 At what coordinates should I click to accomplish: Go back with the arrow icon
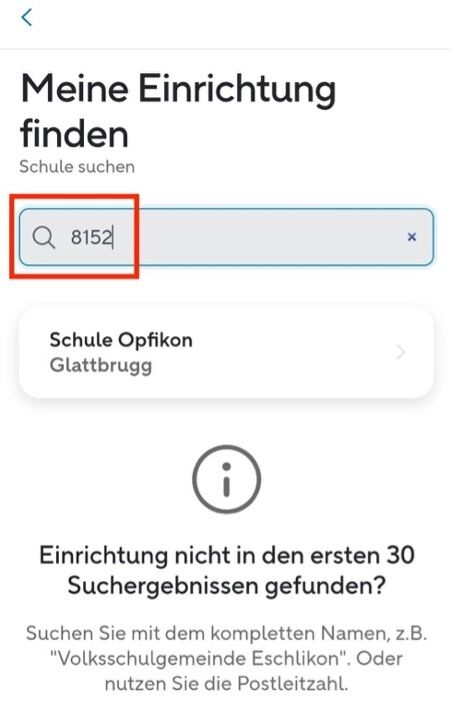(x=27, y=18)
